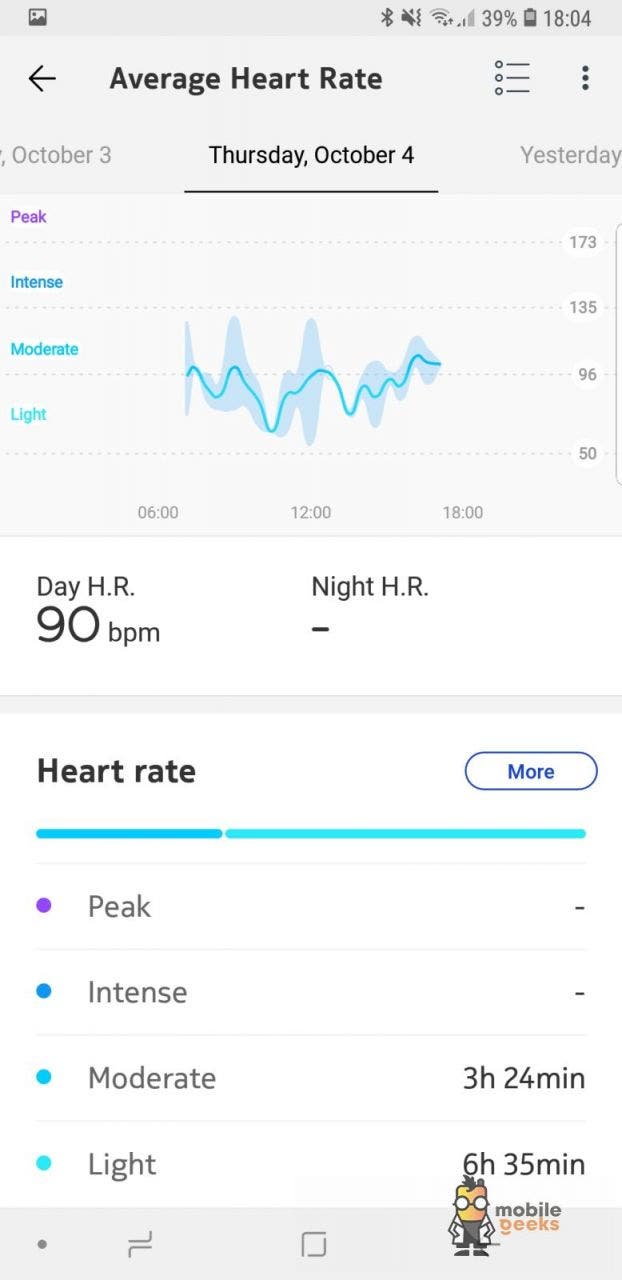Go back using the arrow icon

pos(42,78)
